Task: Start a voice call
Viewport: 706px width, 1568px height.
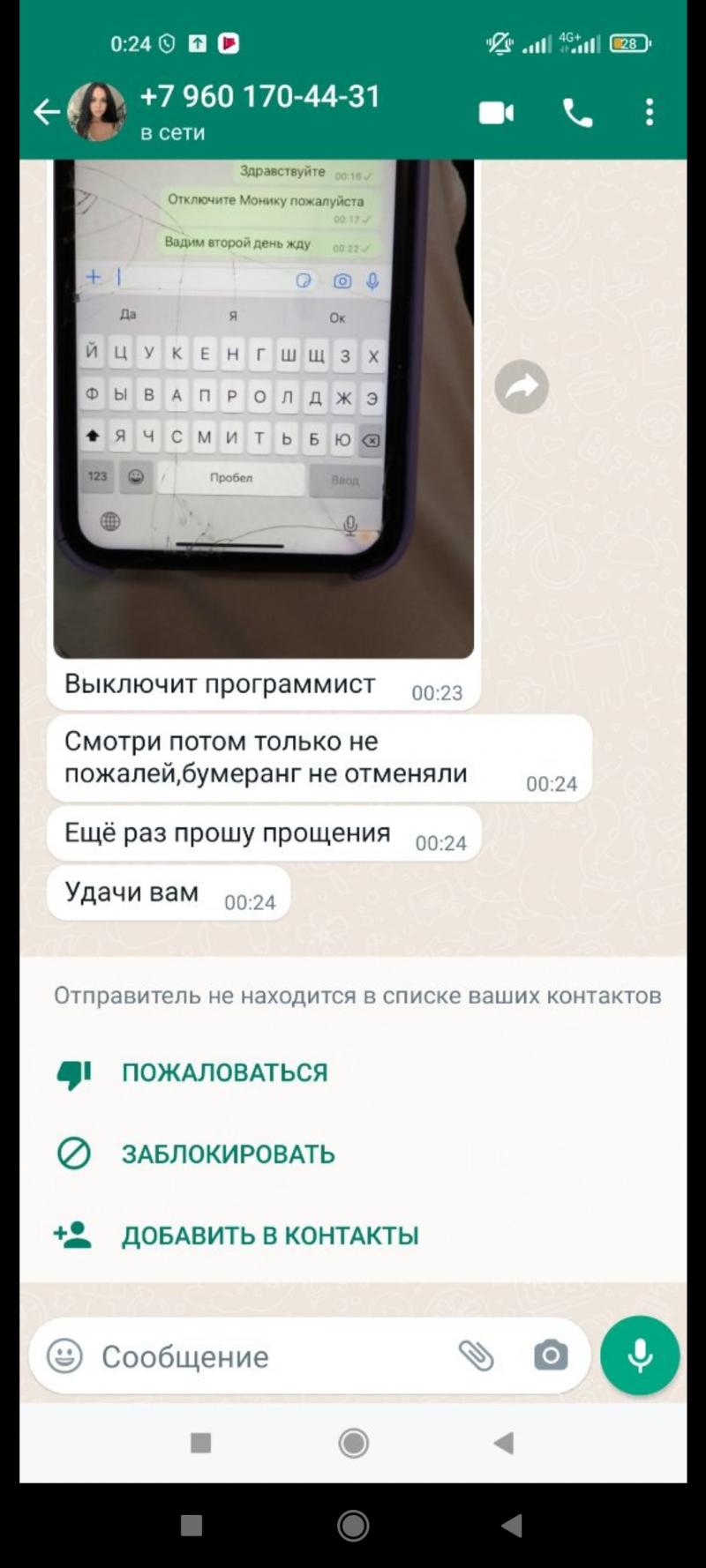Action: click(x=578, y=113)
